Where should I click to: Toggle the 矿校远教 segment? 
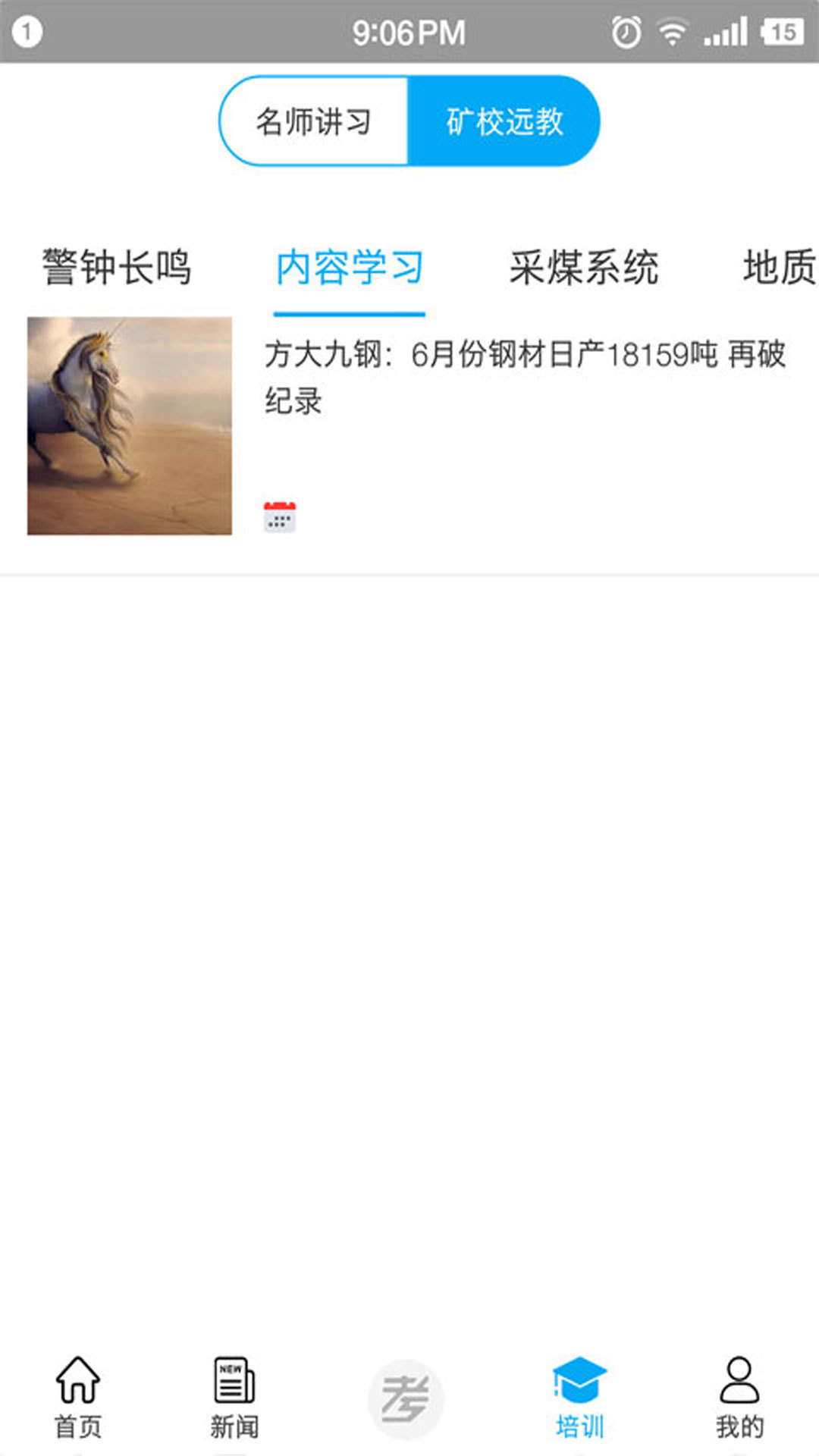[x=504, y=120]
